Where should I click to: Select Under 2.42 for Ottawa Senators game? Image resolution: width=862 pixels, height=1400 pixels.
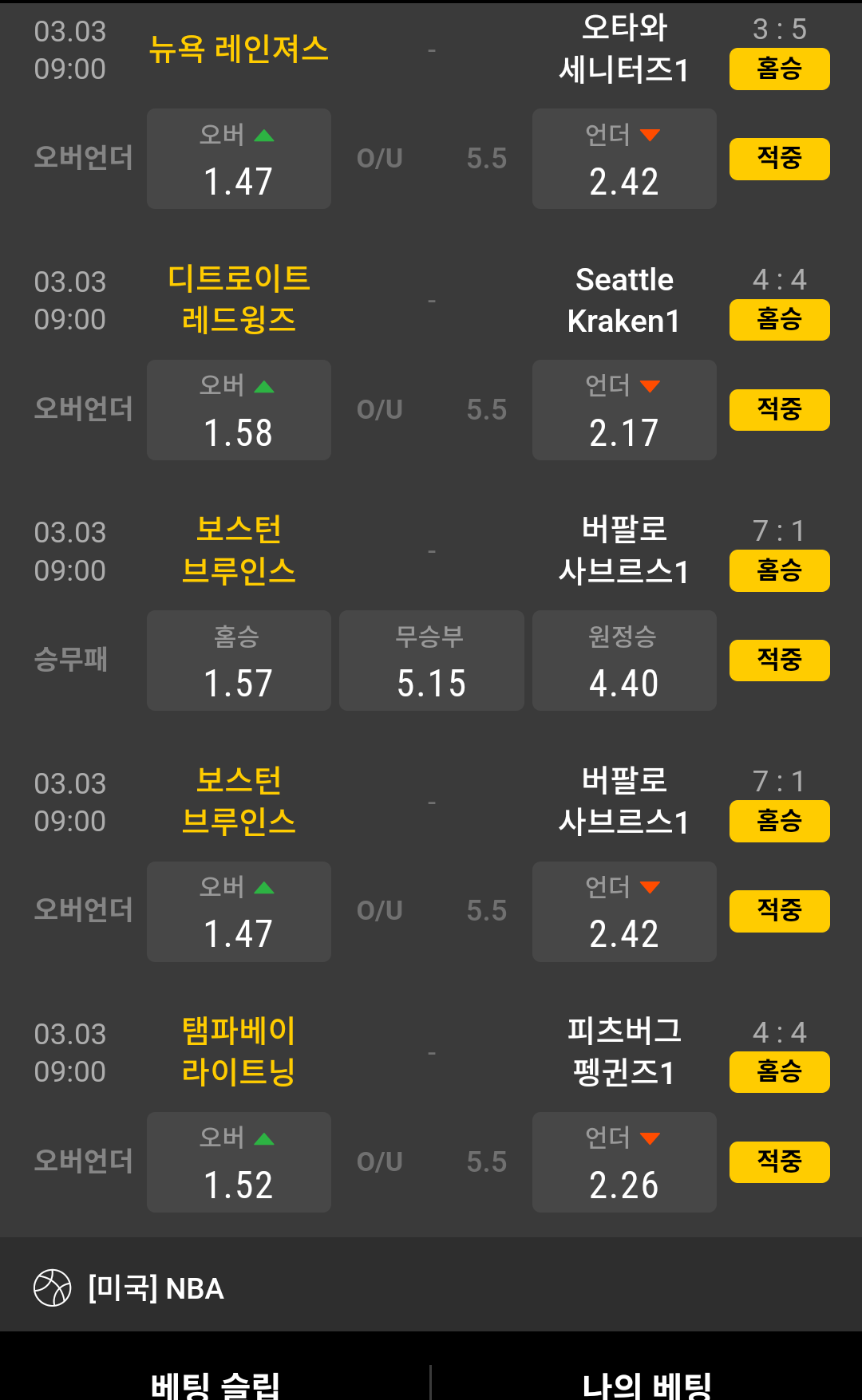click(x=624, y=159)
